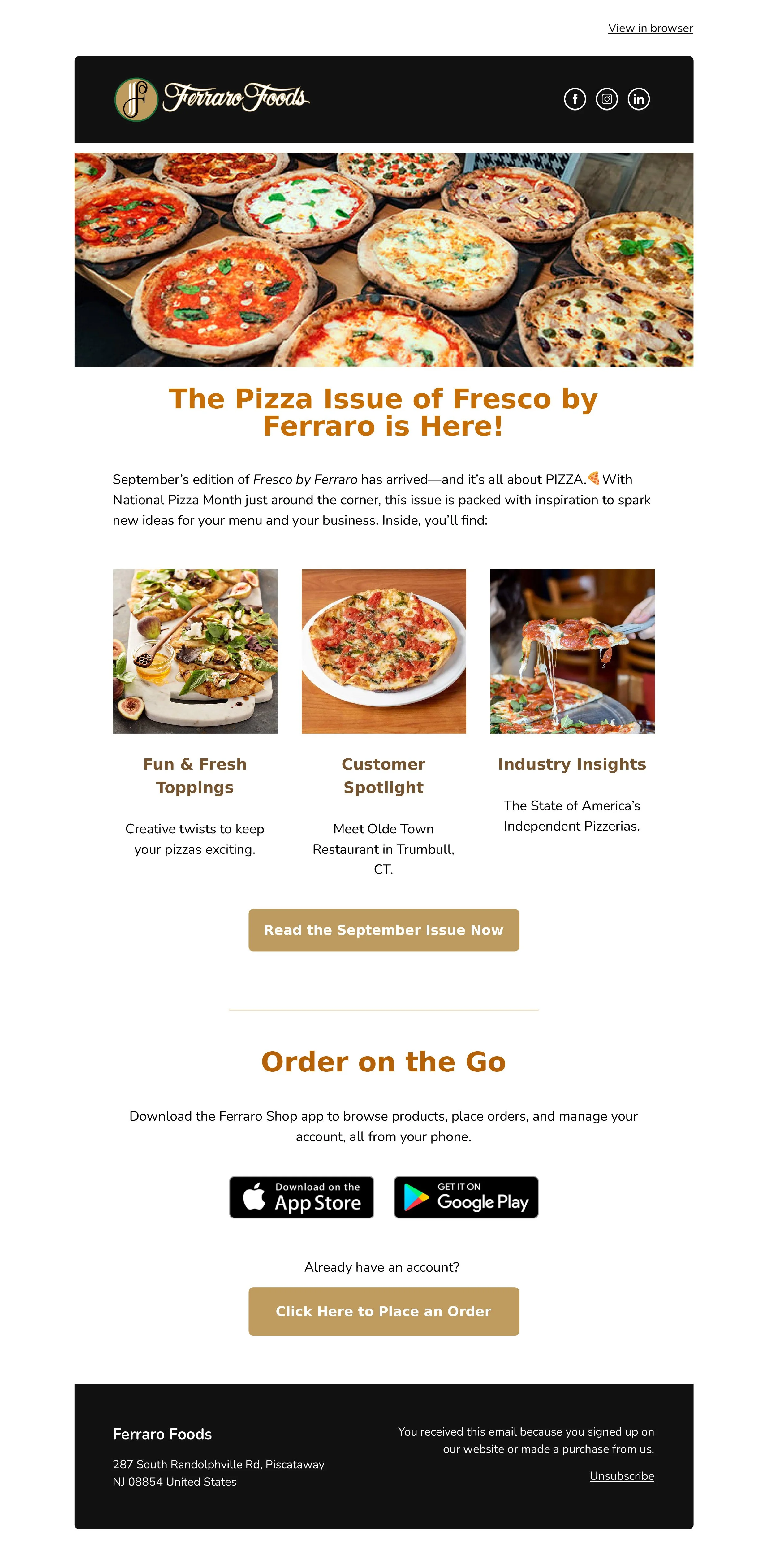Image resolution: width=767 pixels, height=1568 pixels.
Task: Open the View in browser link
Action: (650, 28)
